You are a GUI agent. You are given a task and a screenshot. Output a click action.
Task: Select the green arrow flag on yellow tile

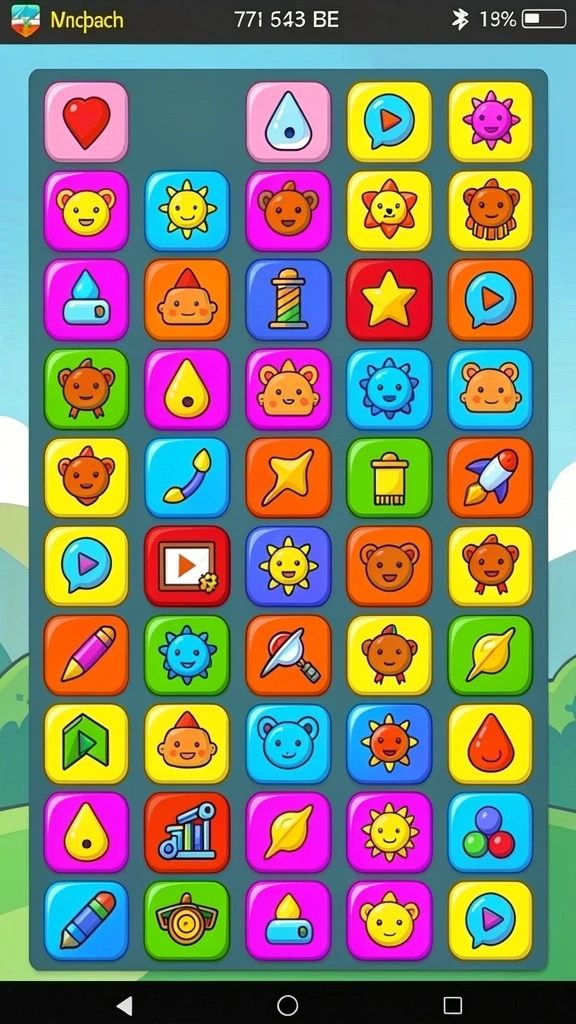coord(86,744)
